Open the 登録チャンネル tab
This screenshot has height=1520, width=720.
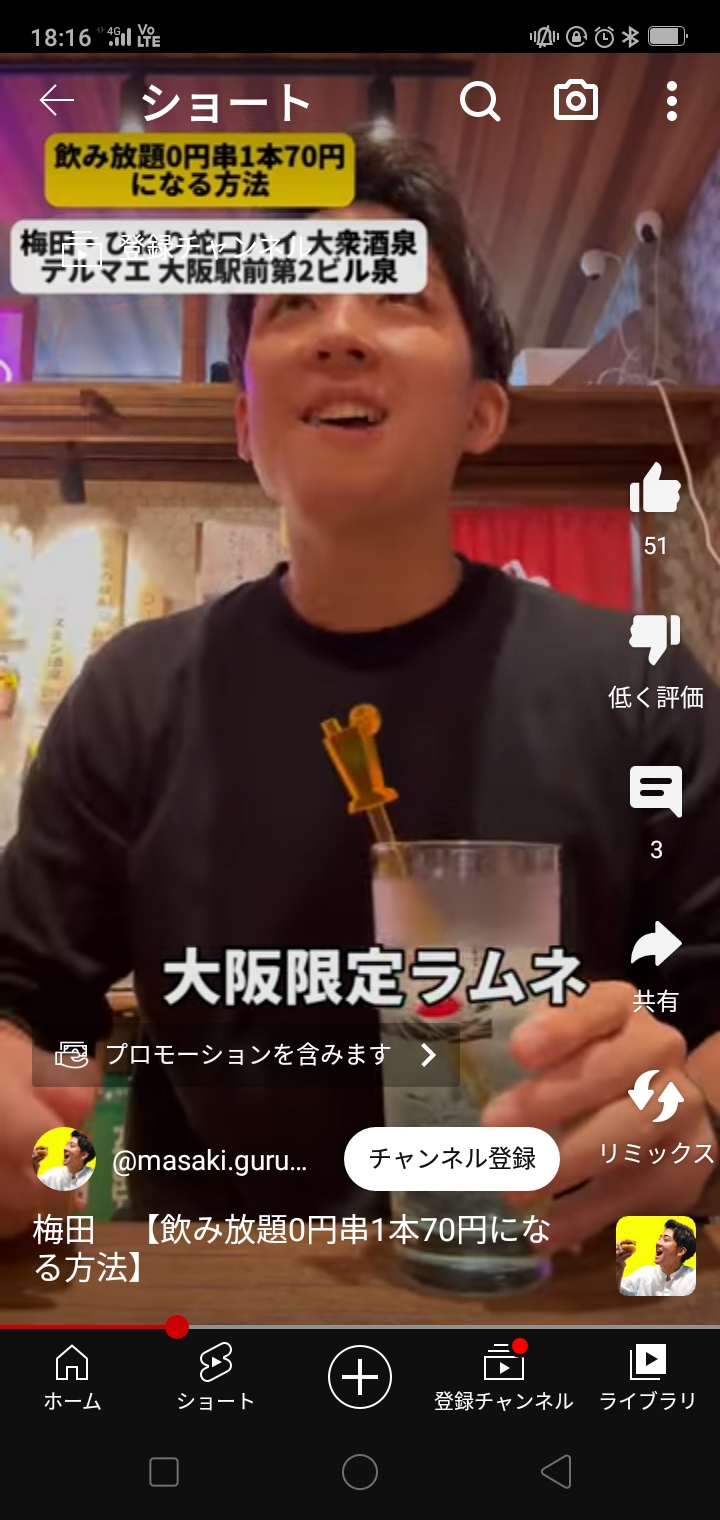click(504, 1377)
